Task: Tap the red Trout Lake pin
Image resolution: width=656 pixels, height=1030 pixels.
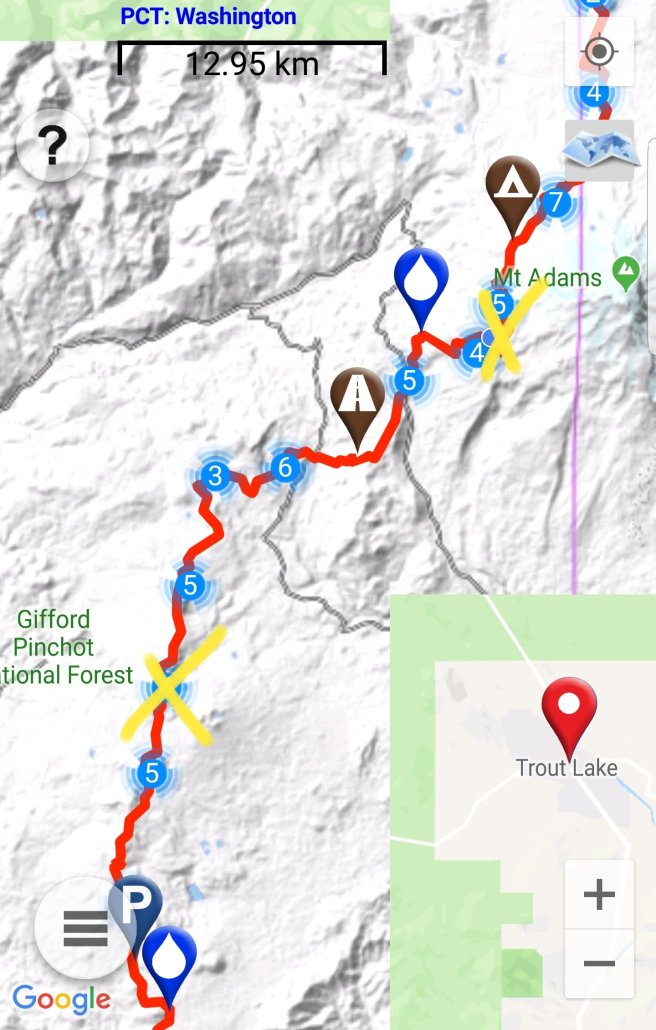Action: (569, 711)
